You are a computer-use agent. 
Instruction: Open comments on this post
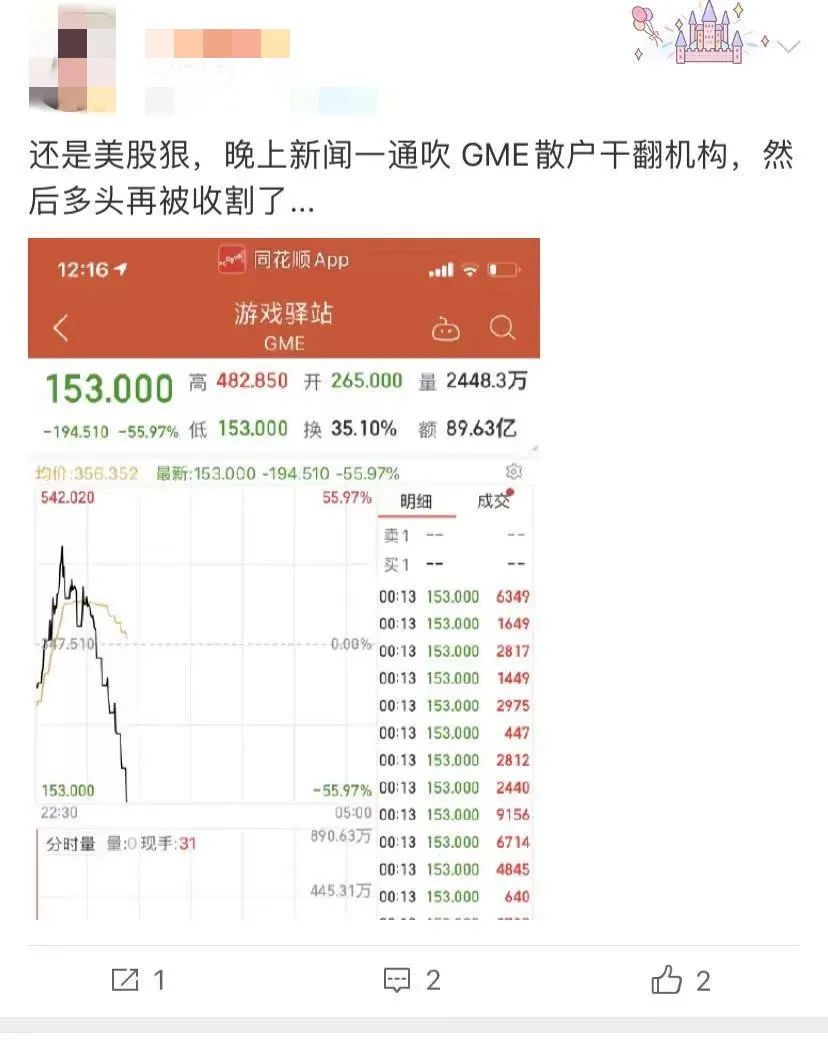(x=412, y=980)
